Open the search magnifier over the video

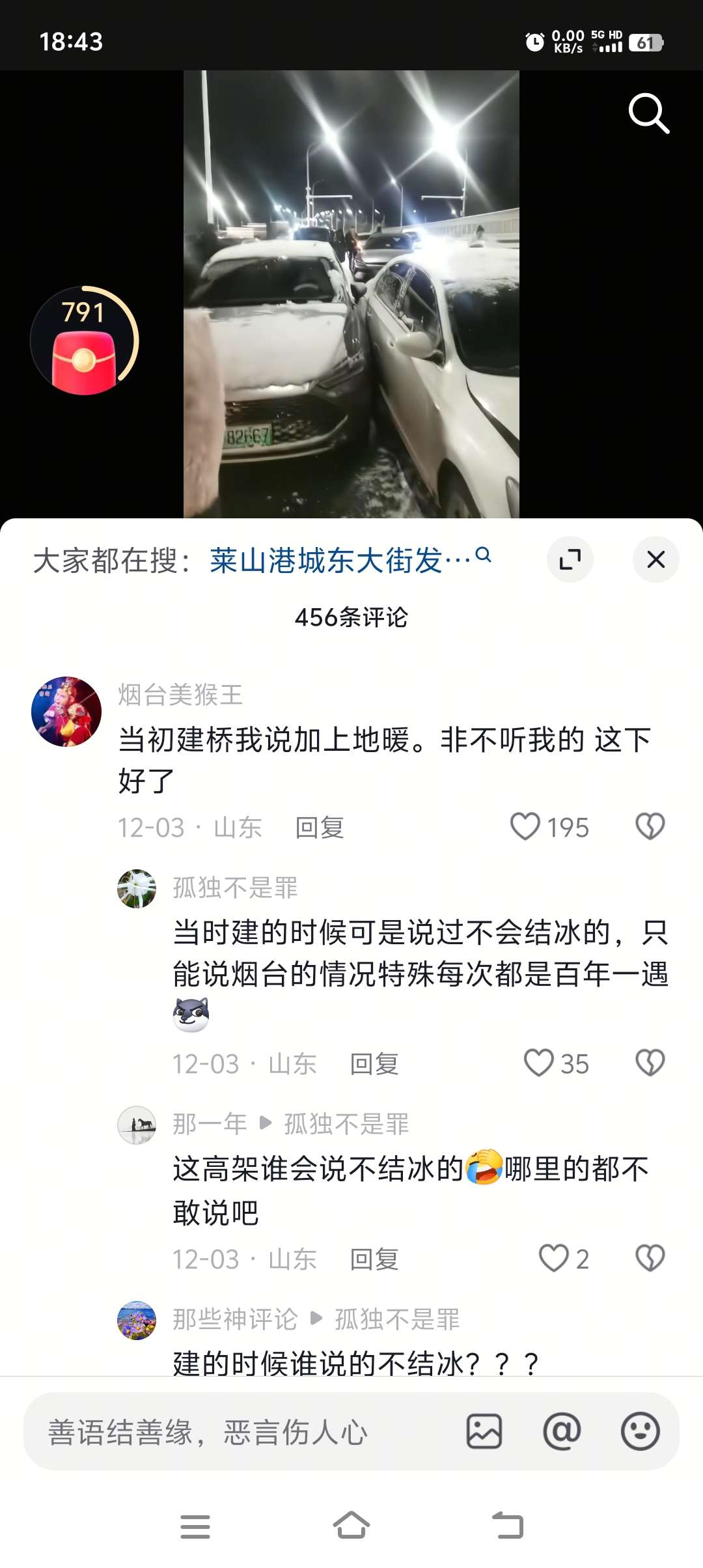tap(648, 113)
